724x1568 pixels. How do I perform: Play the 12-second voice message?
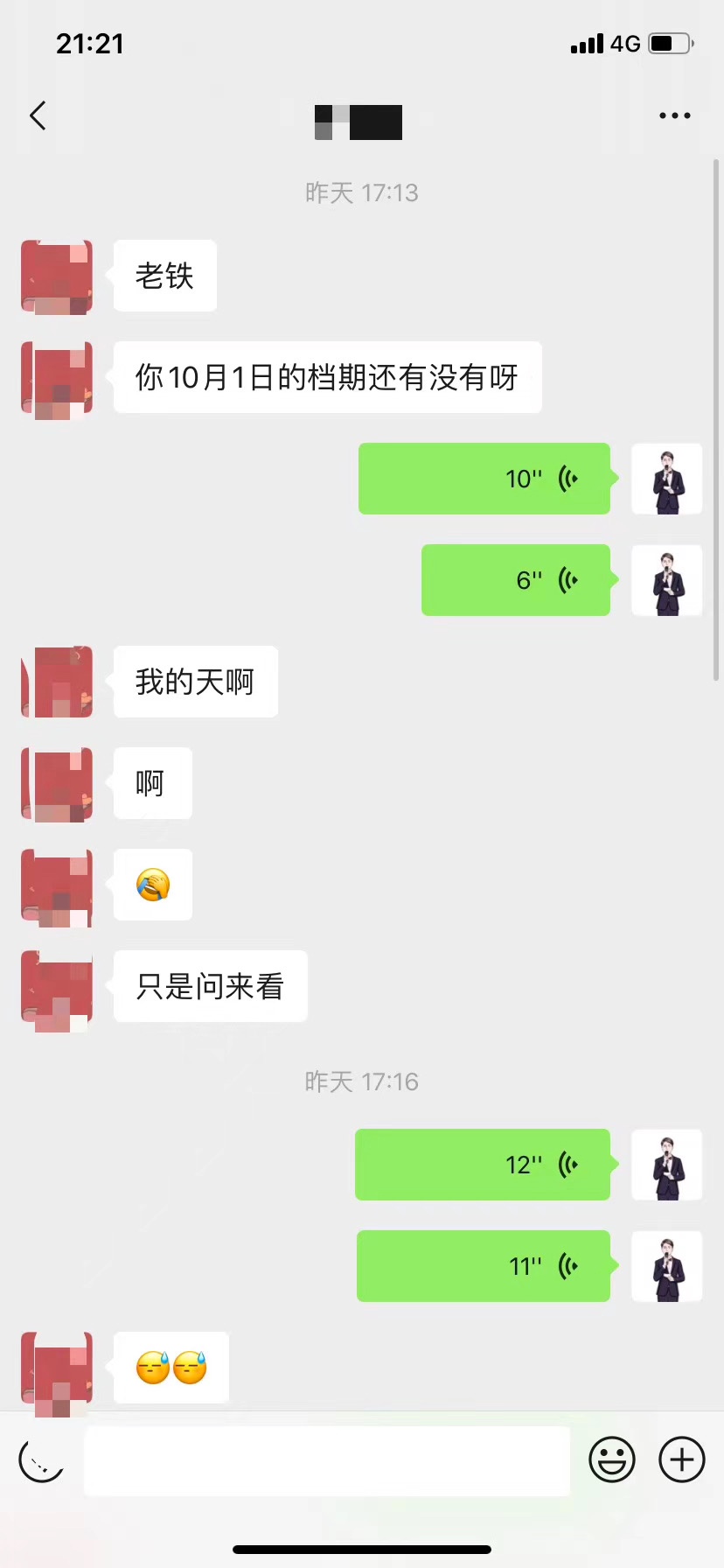pos(483,1165)
